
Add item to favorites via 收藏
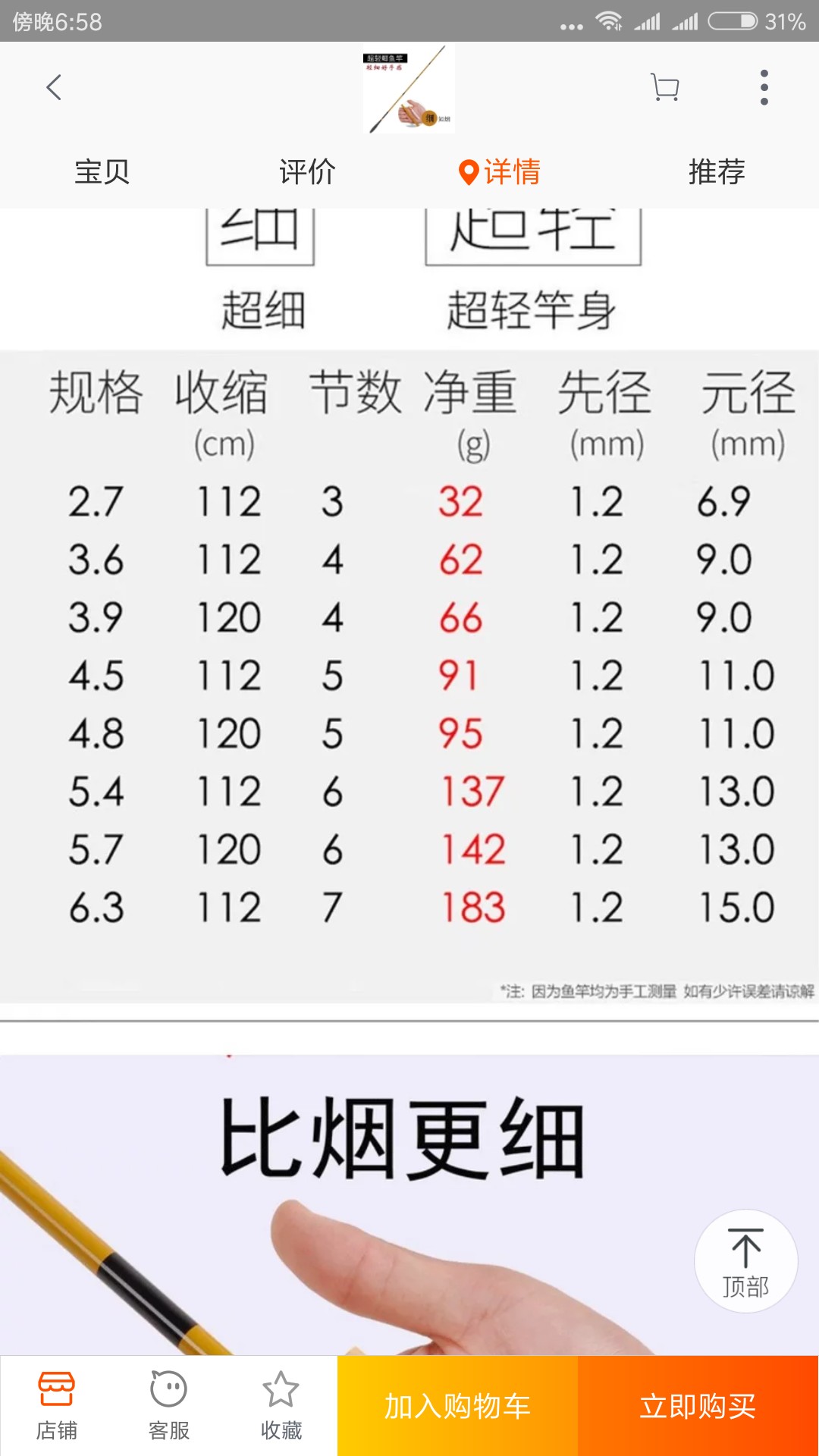point(281,1406)
